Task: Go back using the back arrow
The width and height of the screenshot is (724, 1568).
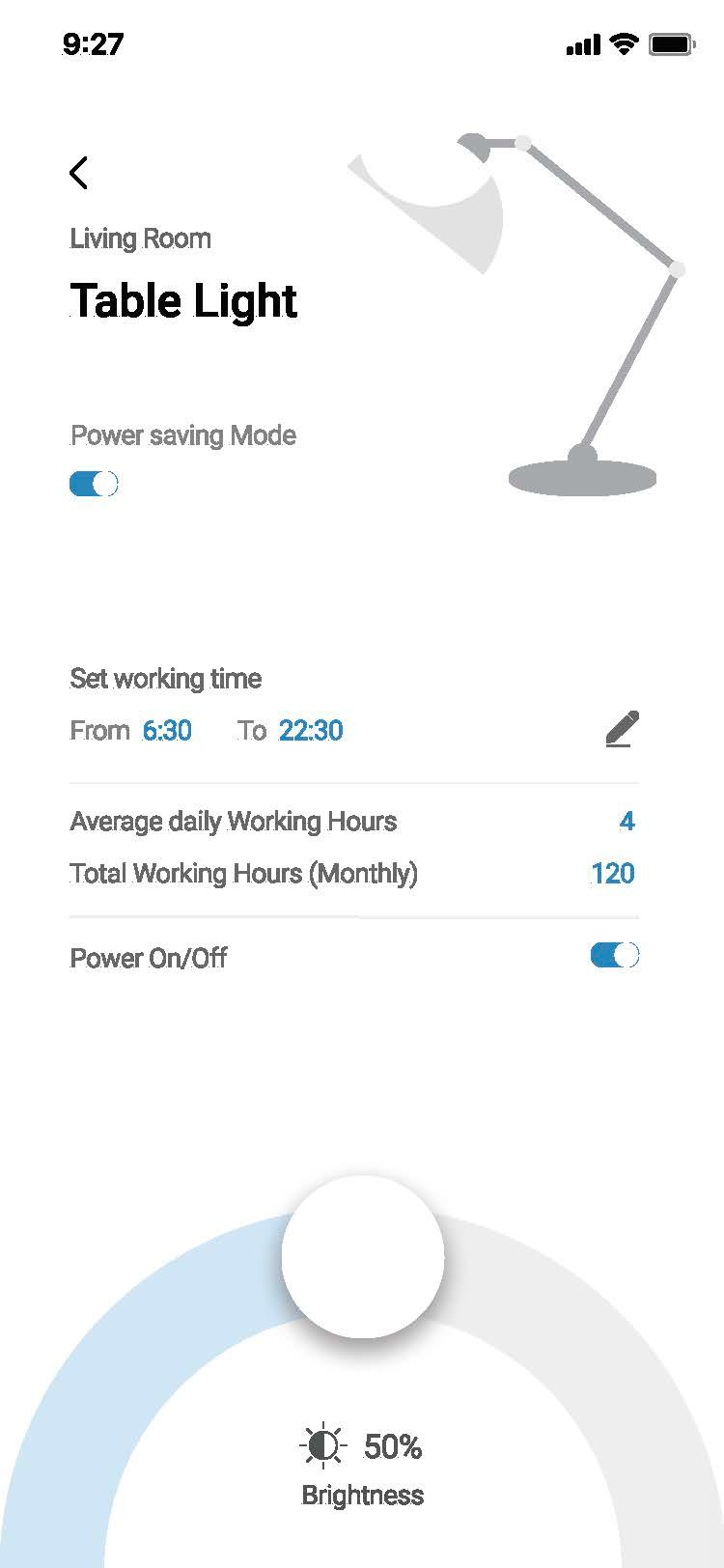Action: (x=79, y=173)
